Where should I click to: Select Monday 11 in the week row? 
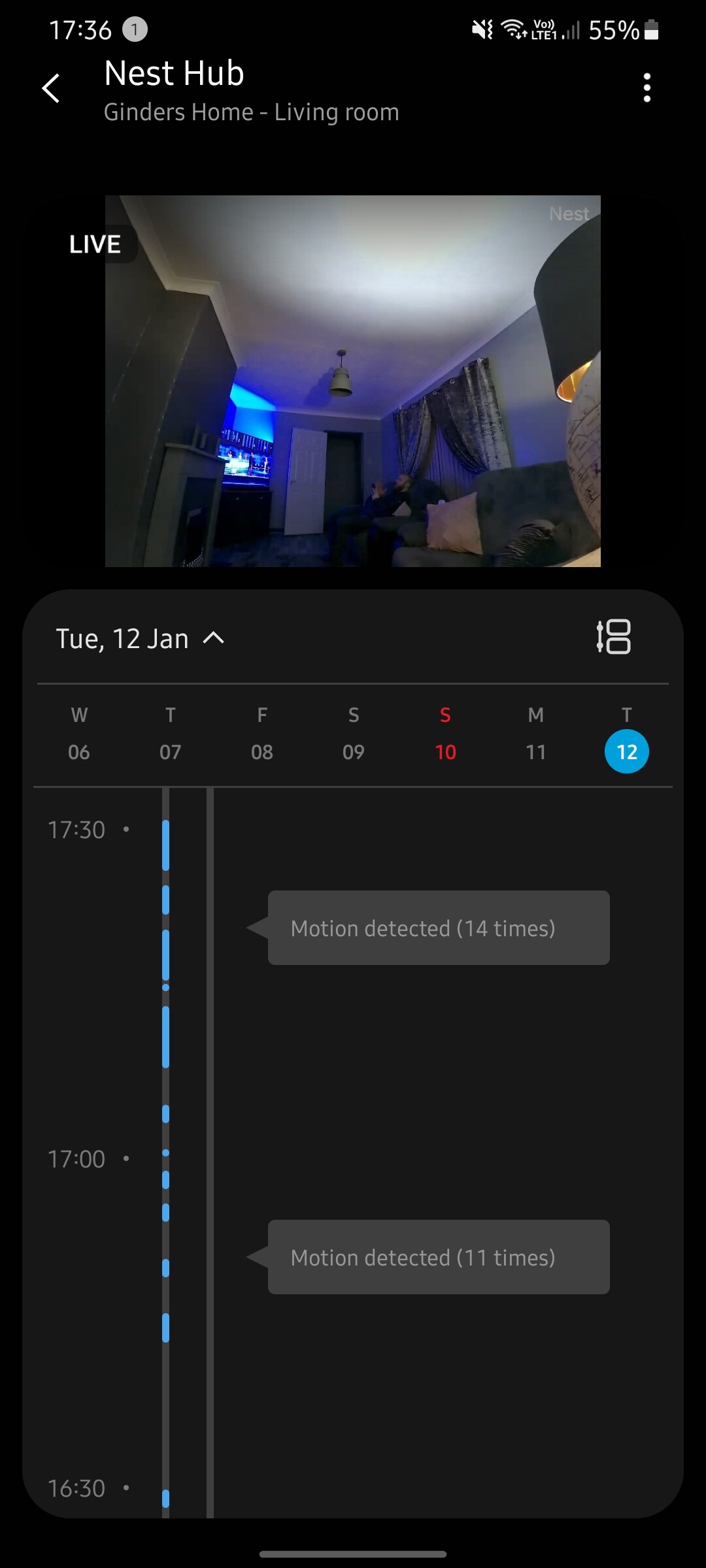point(536,734)
